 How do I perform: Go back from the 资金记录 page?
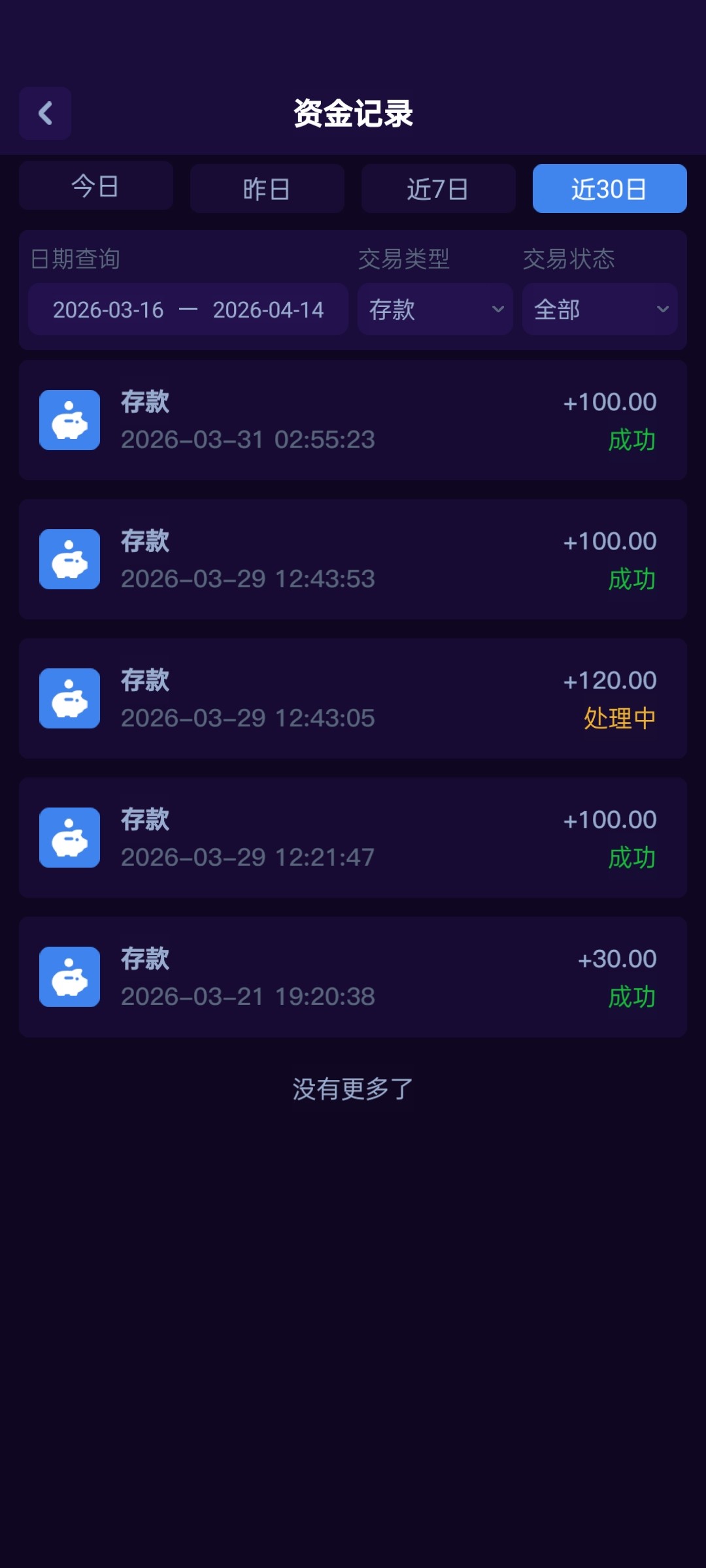45,113
